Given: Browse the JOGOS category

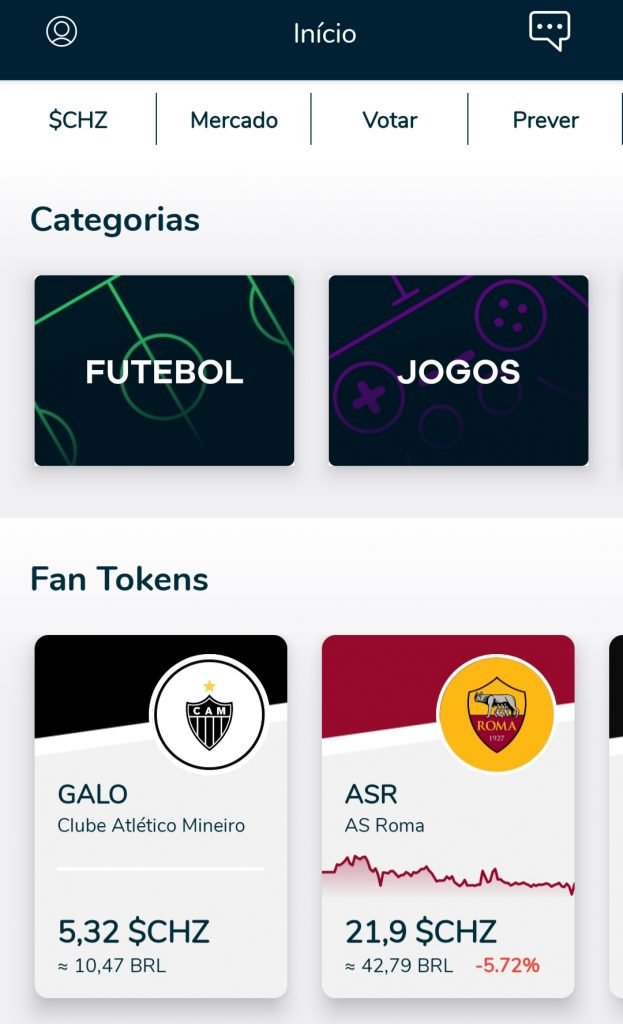Looking at the screenshot, I should coord(458,371).
